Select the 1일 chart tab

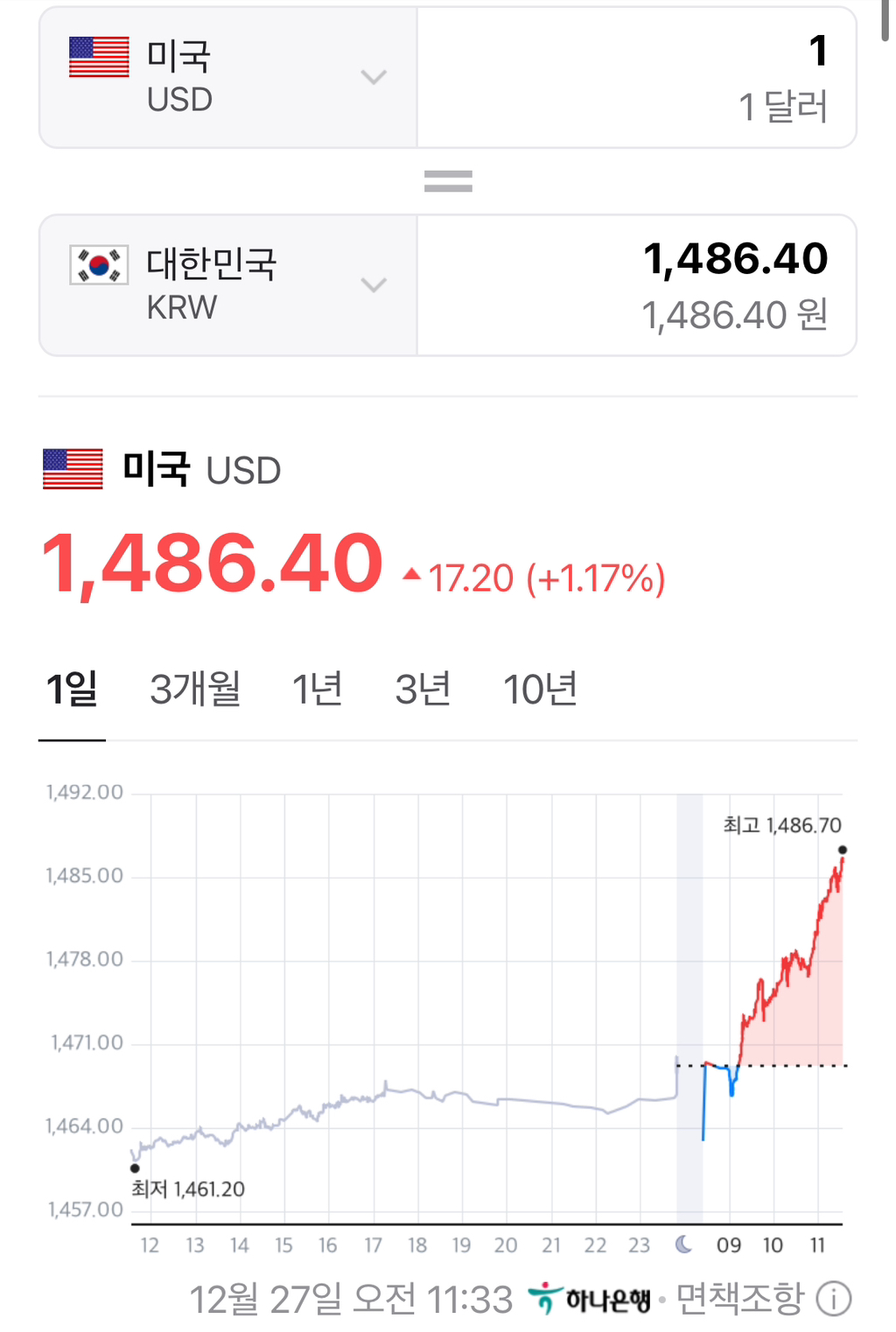coord(72,690)
